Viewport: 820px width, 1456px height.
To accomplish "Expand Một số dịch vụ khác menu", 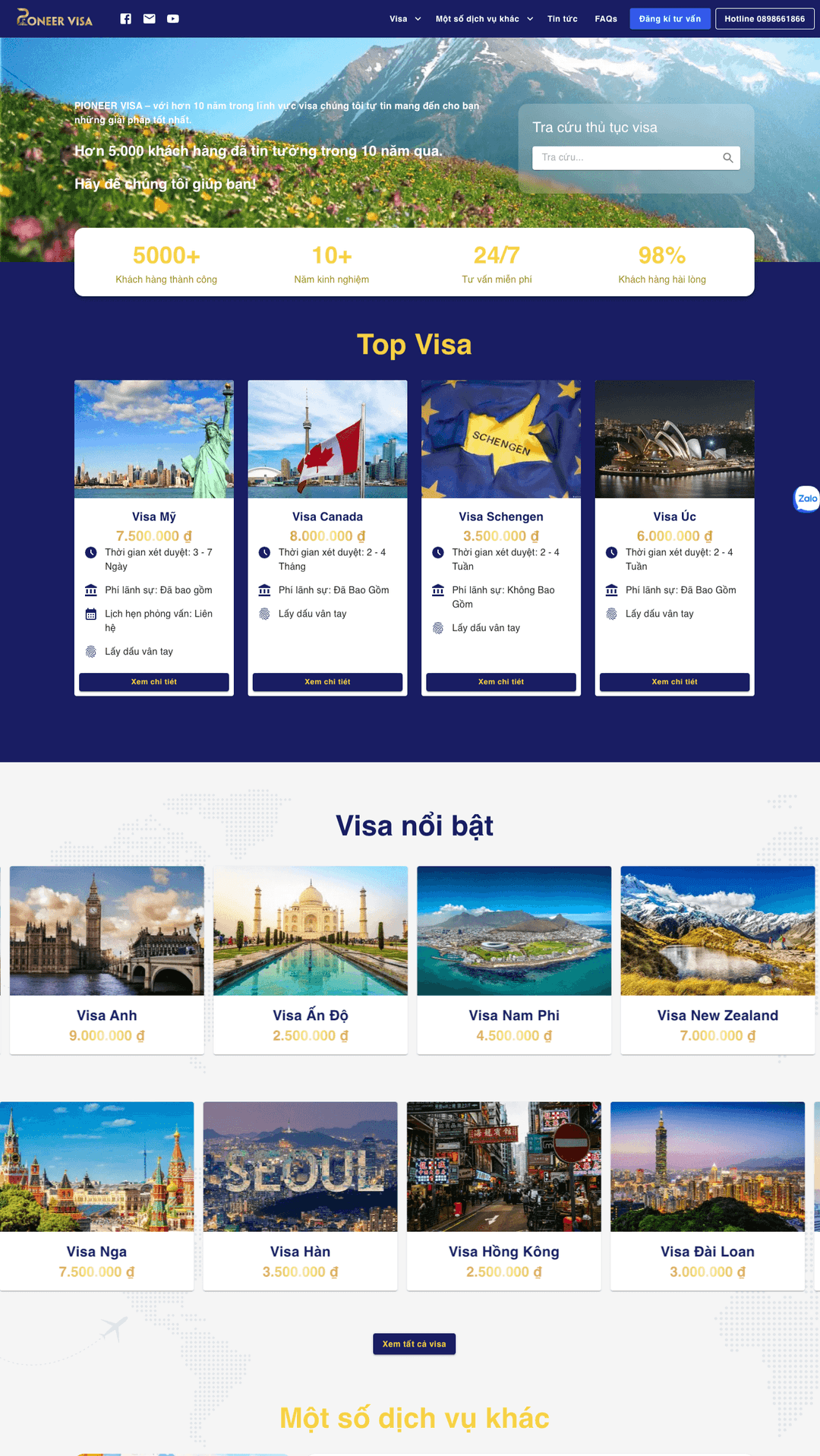I will pos(484,19).
